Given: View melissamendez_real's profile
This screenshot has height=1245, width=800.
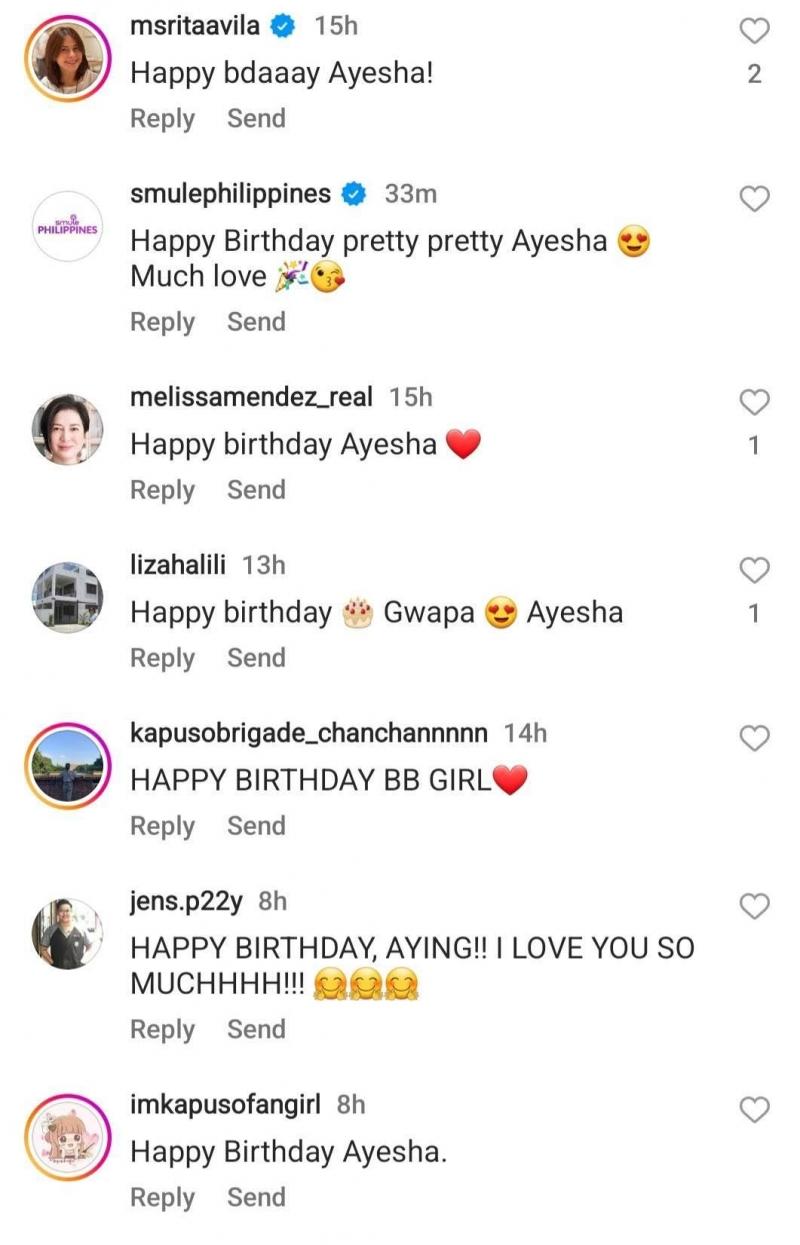Looking at the screenshot, I should [251, 397].
